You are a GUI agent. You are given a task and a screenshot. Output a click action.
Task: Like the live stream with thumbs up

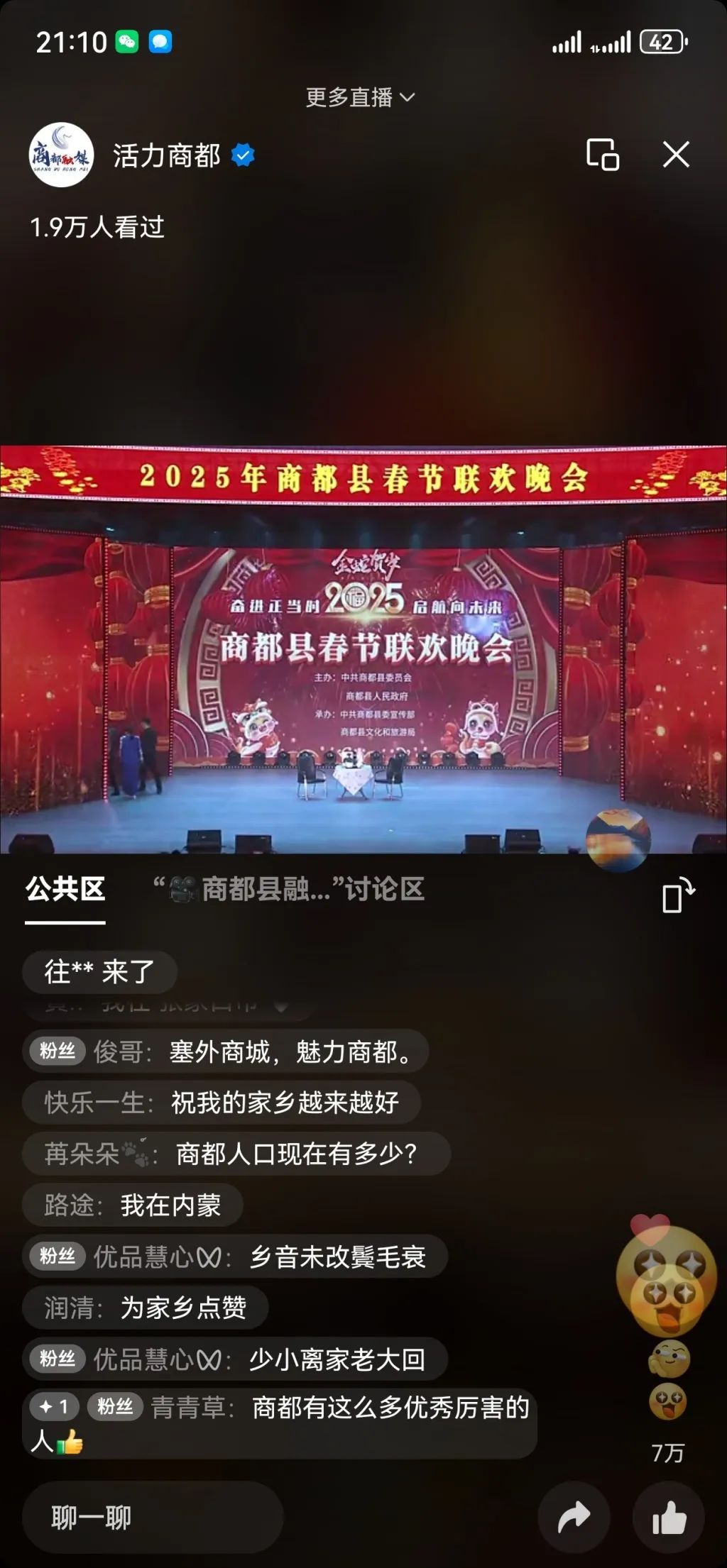668,1518
